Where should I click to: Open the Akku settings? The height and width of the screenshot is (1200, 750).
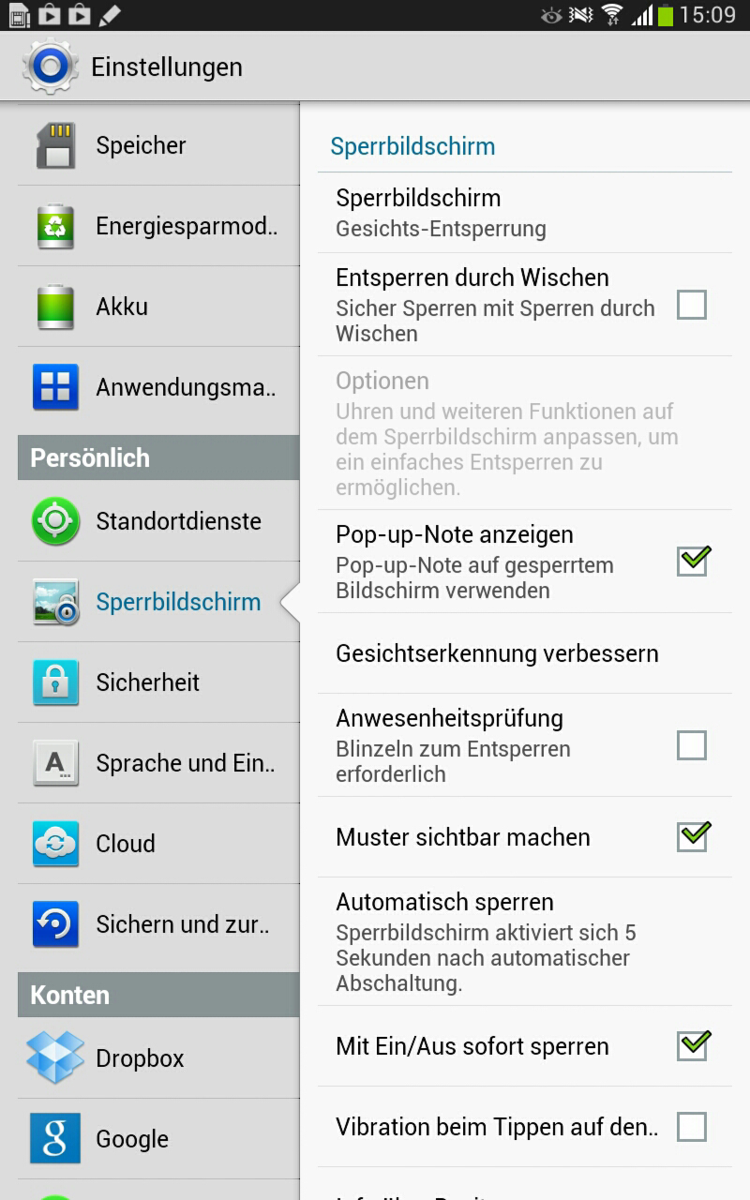coord(158,306)
